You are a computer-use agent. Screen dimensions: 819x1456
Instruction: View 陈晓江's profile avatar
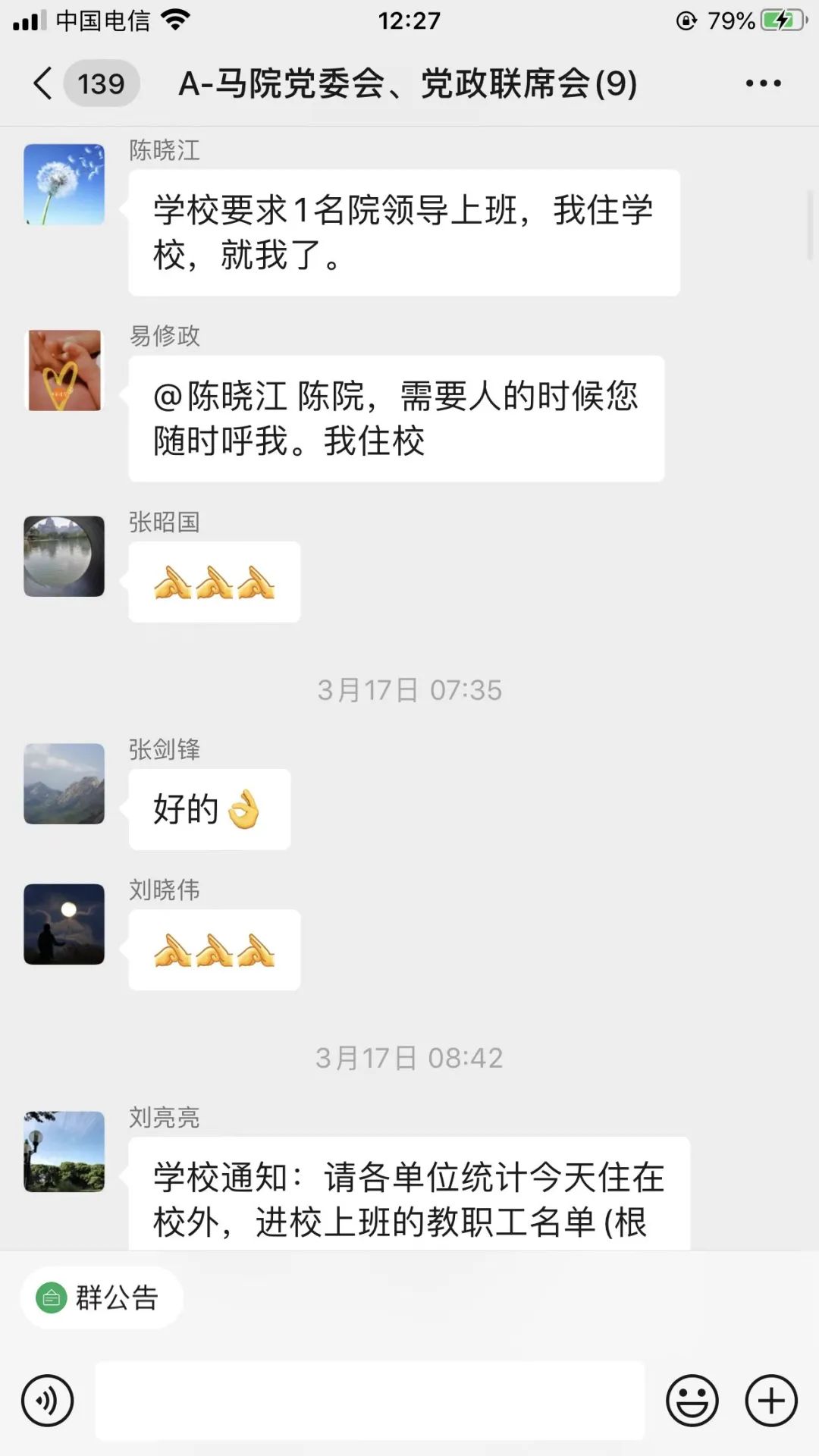point(64,184)
